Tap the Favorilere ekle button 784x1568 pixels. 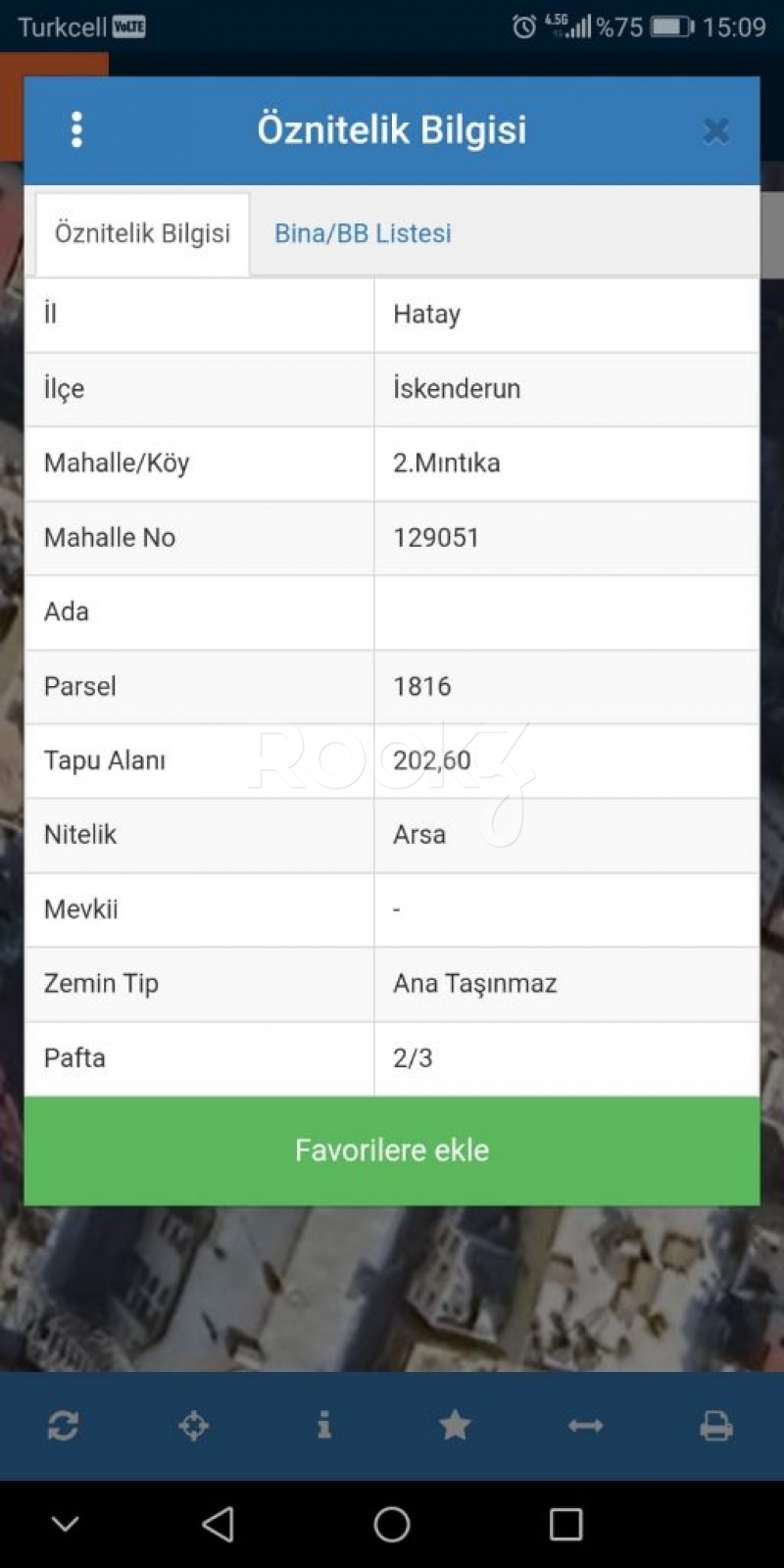(x=392, y=1151)
